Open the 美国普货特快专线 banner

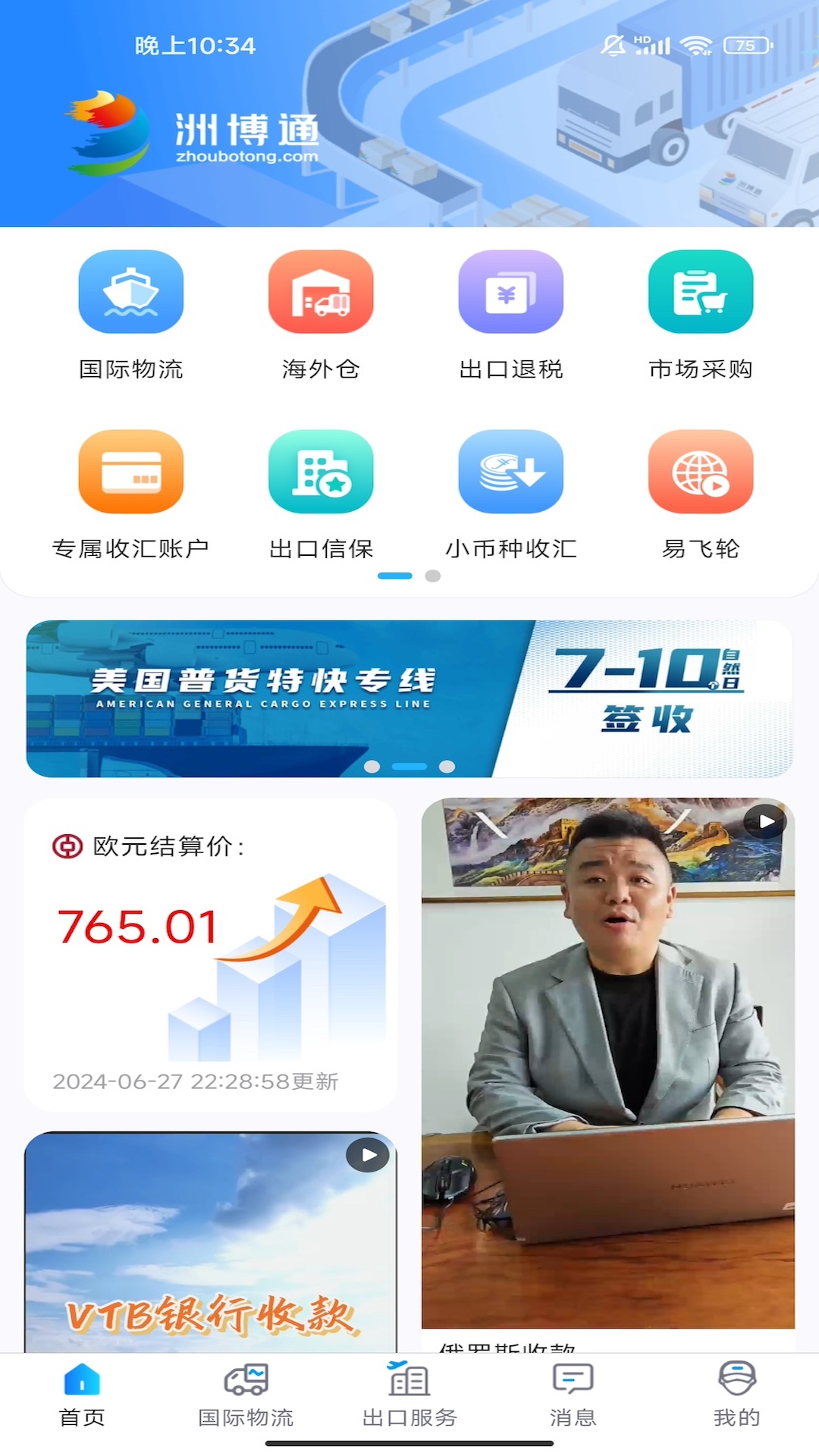pos(409,698)
